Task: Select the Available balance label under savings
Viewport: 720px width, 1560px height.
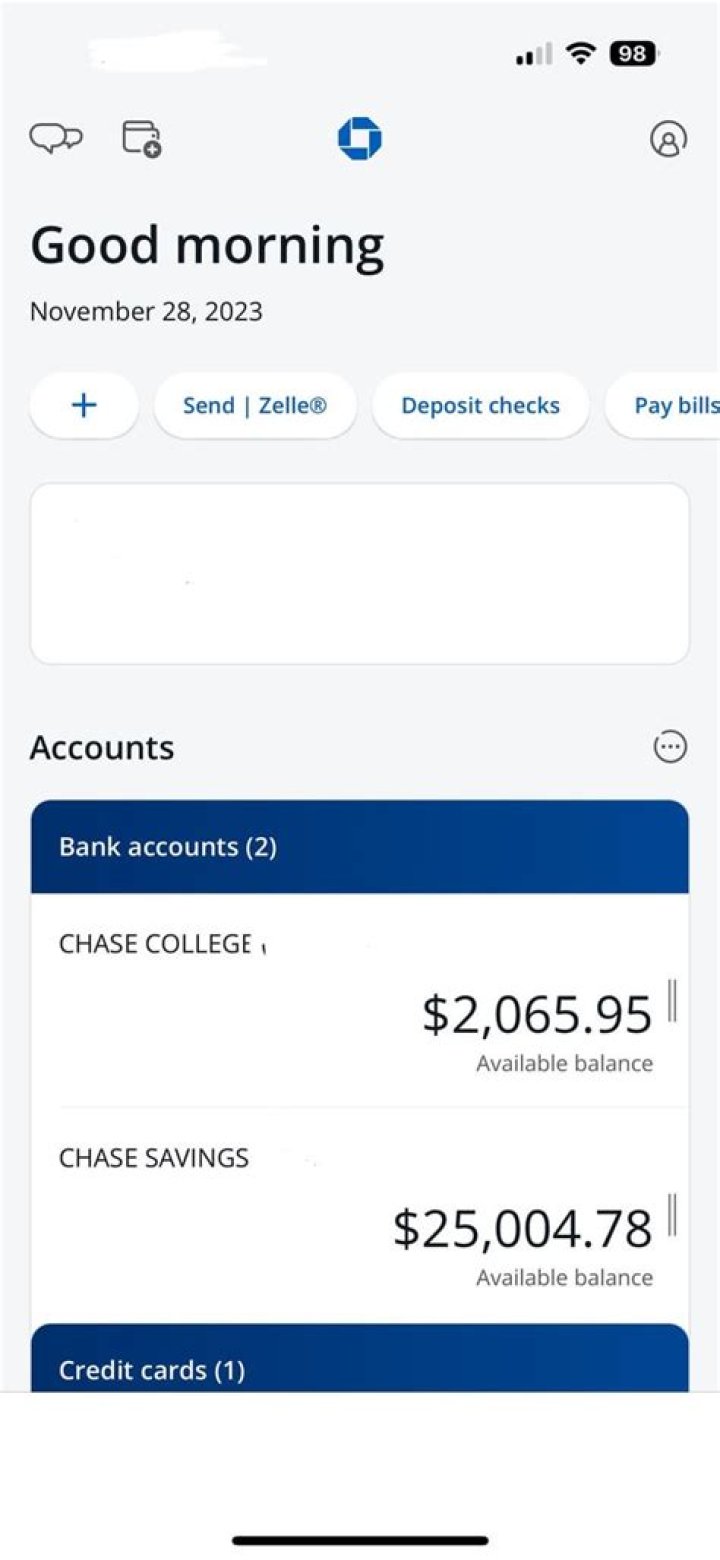Action: [x=563, y=1277]
